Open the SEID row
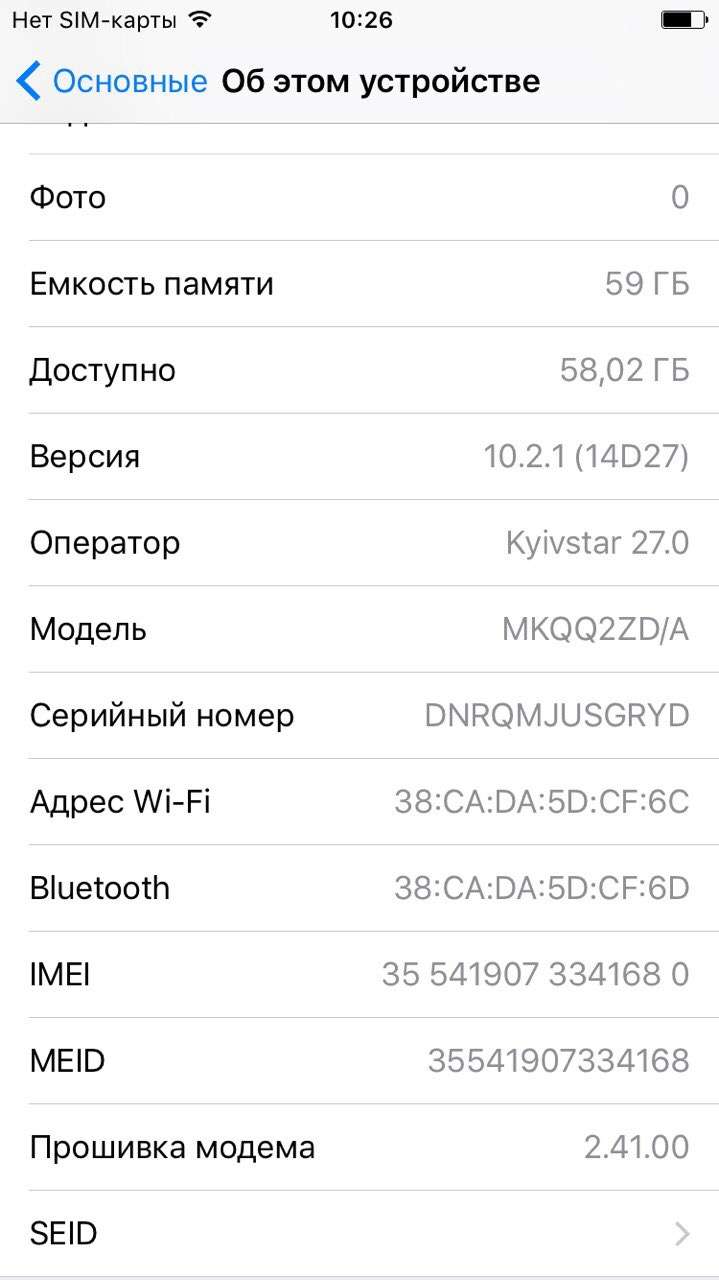The image size is (719, 1280). tap(360, 1233)
